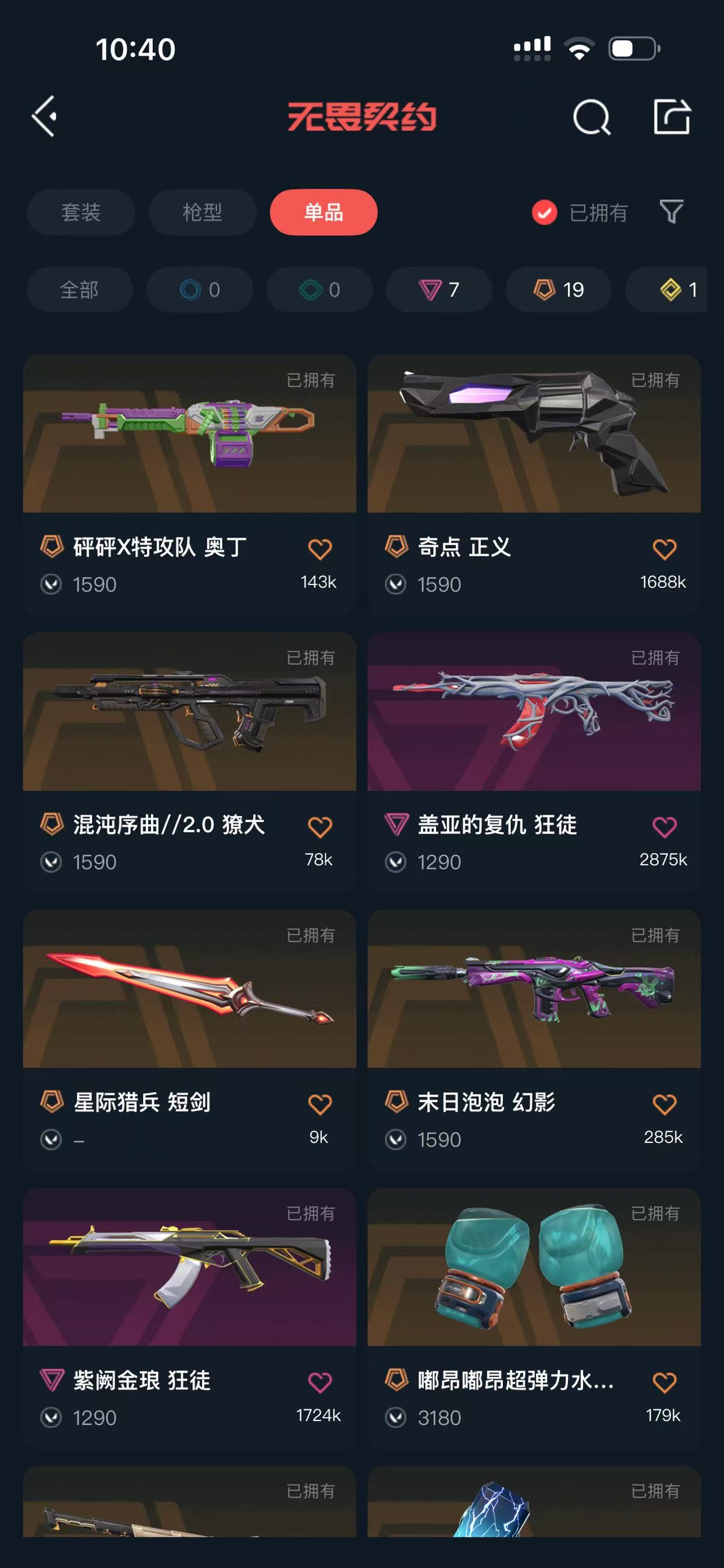Open the 嘟昂嘟昂超弹力水 gloves card

point(534,1318)
